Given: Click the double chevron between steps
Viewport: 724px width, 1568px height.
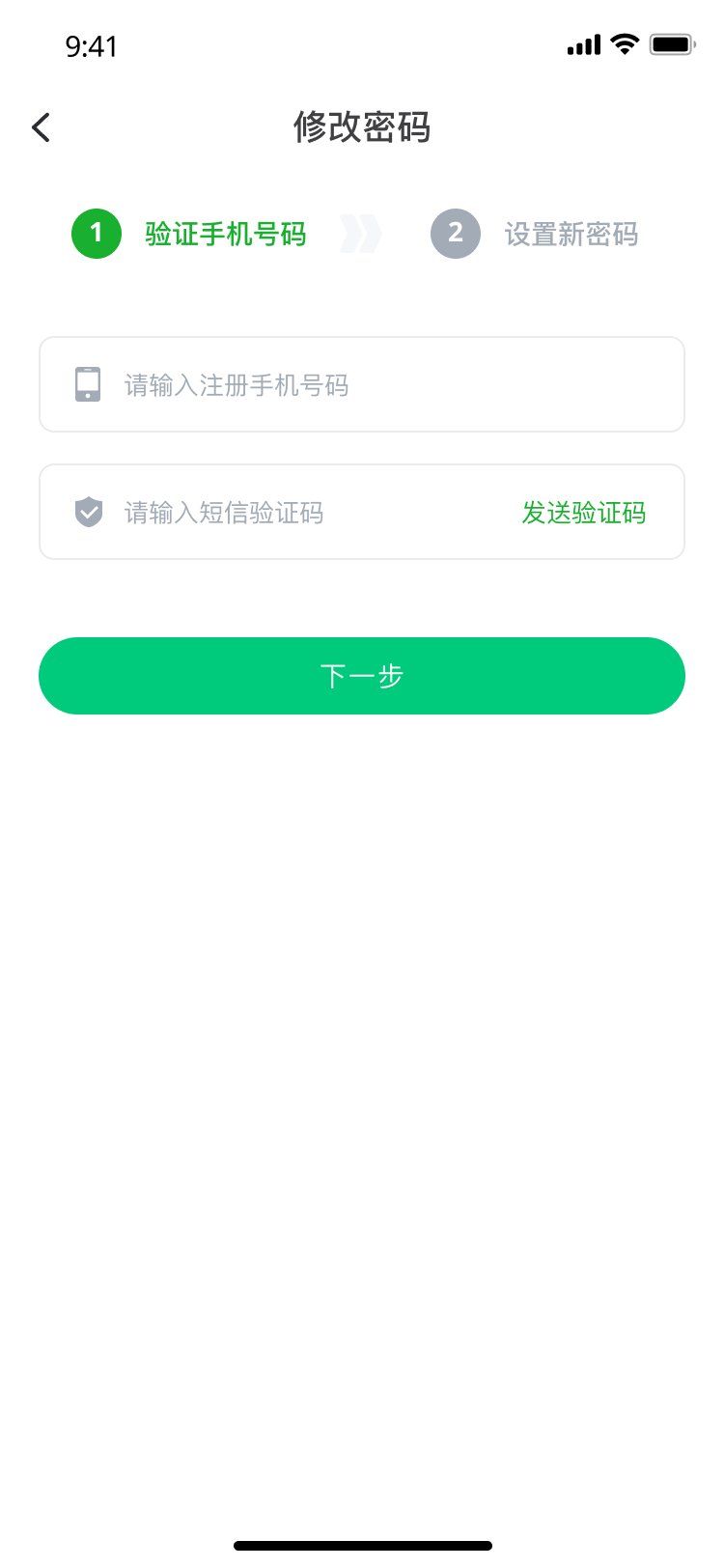Looking at the screenshot, I should coord(362,233).
